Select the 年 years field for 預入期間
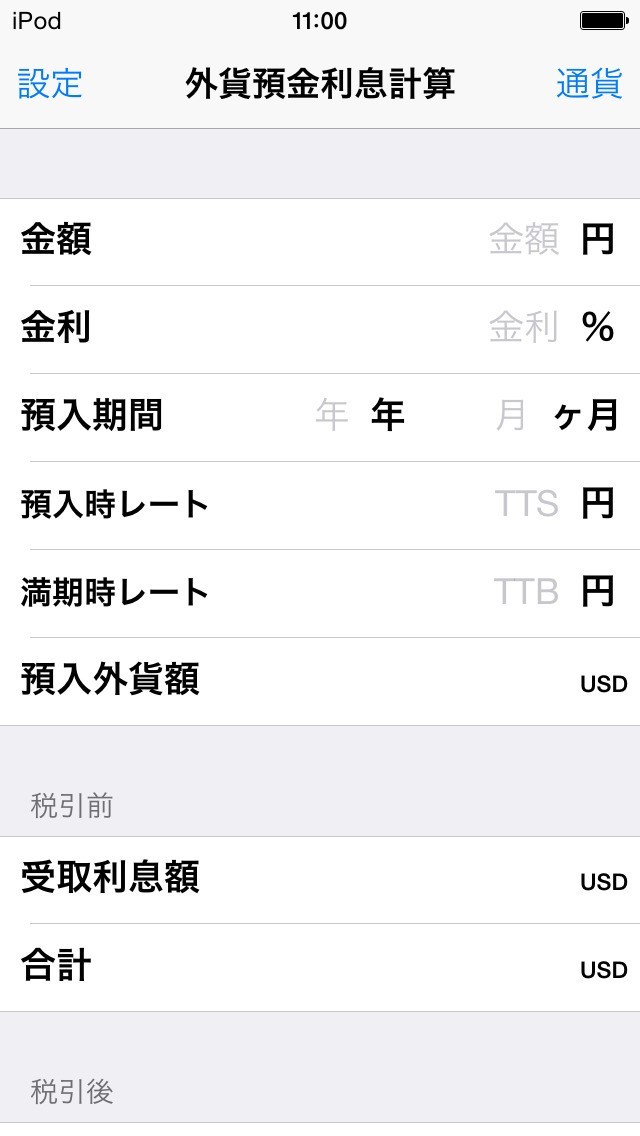The image size is (640, 1136). 331,415
